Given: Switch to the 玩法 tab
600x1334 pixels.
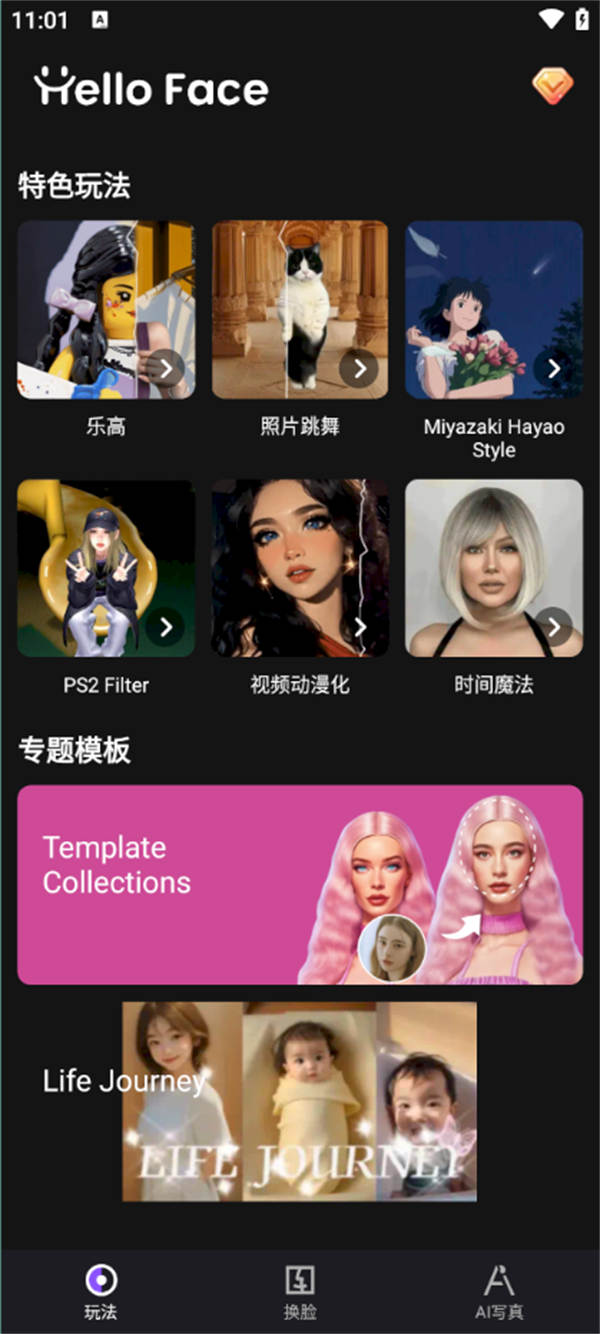Looking at the screenshot, I should coord(100,1290).
